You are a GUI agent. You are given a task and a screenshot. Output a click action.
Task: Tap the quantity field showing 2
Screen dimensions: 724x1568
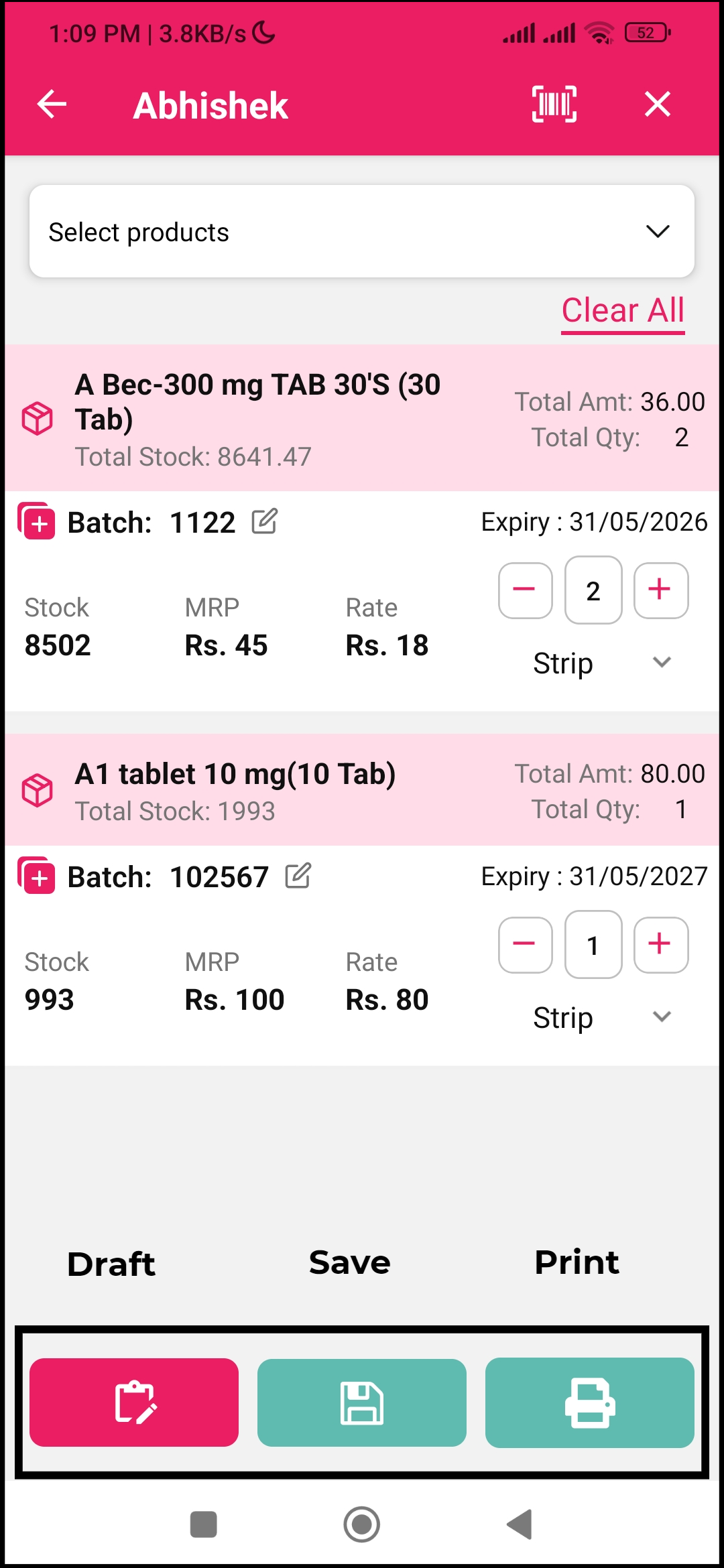coord(593,590)
